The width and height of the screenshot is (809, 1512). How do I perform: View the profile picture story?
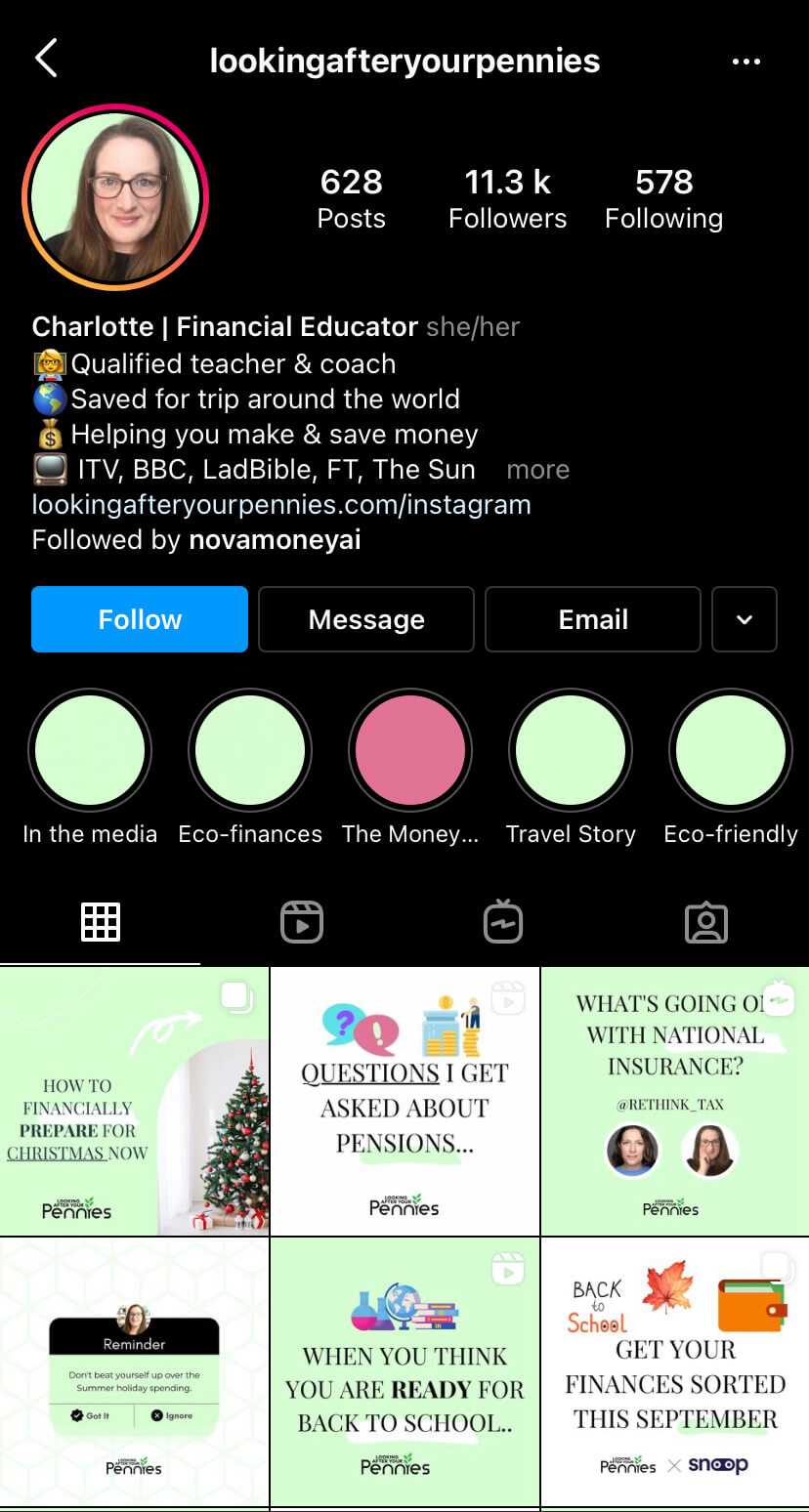coord(115,197)
